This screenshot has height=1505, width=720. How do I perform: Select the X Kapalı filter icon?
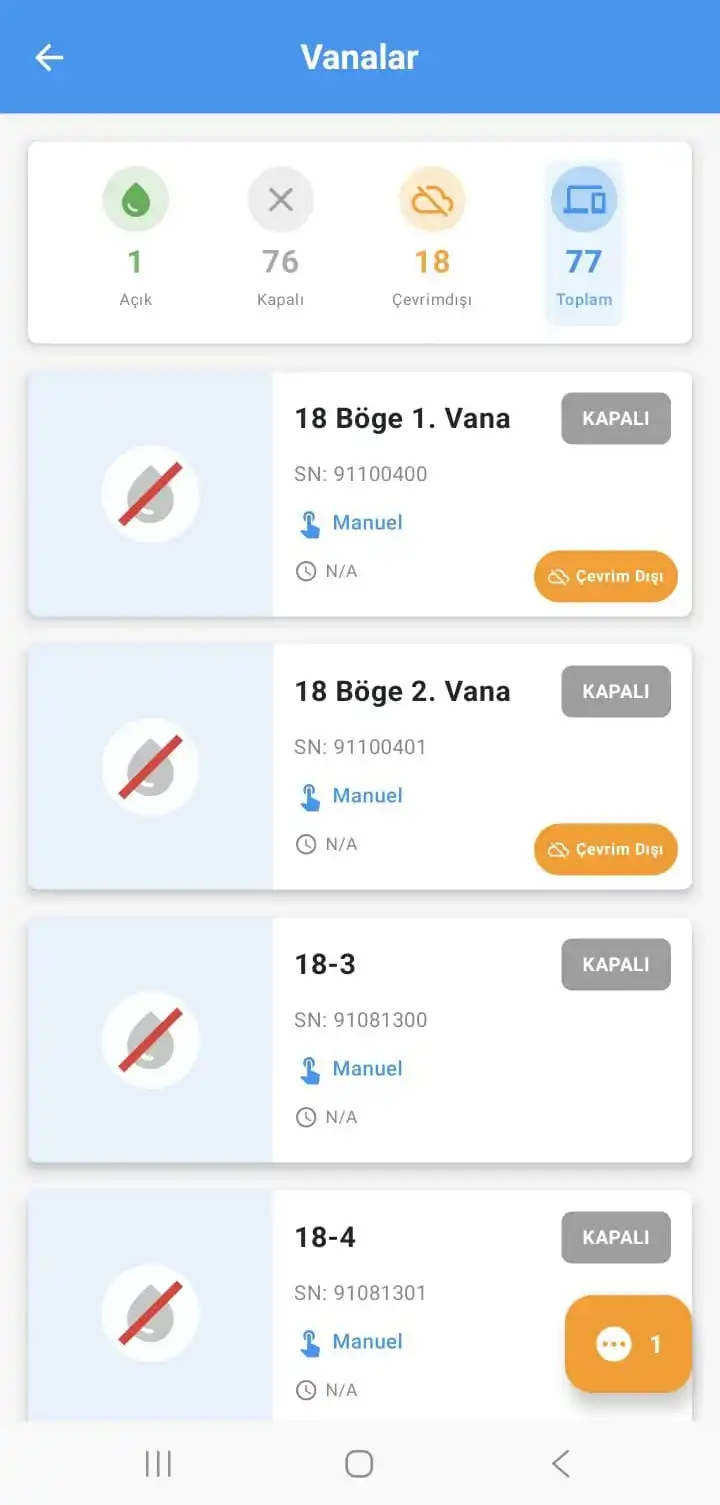coord(280,199)
